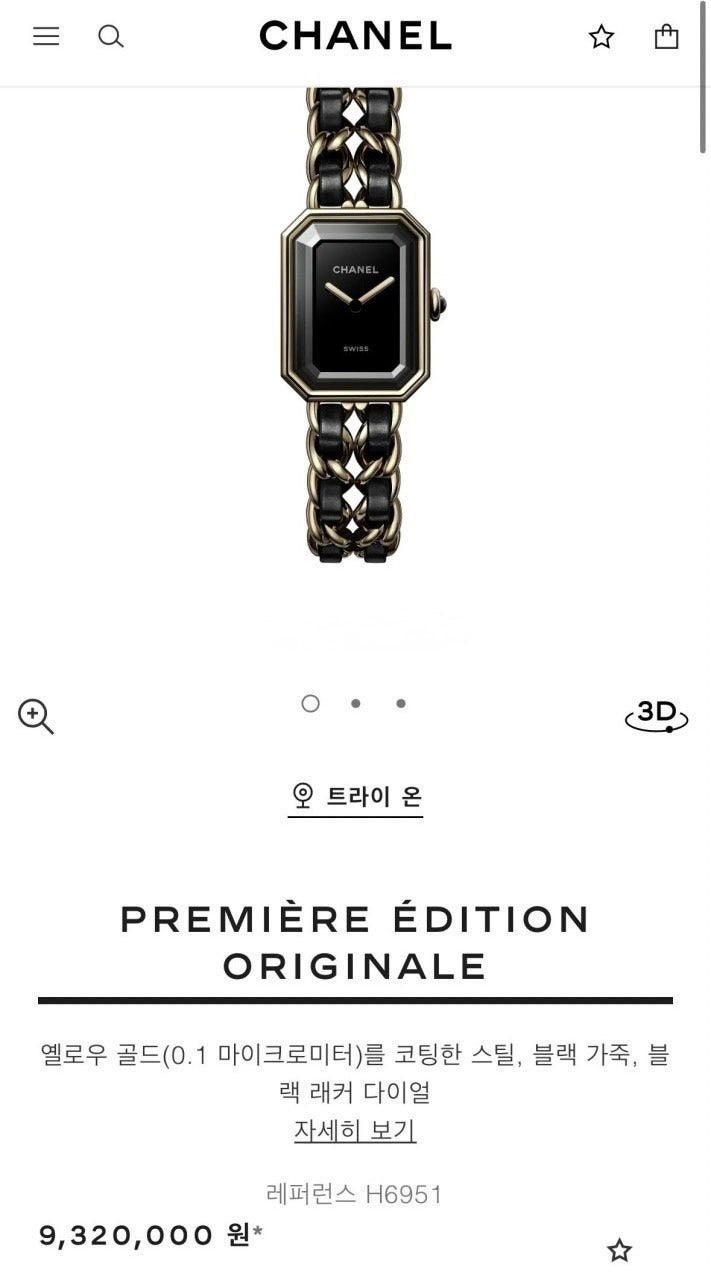This screenshot has width=711, height=1272.
Task: Open wishlist star in header
Action: coord(601,37)
